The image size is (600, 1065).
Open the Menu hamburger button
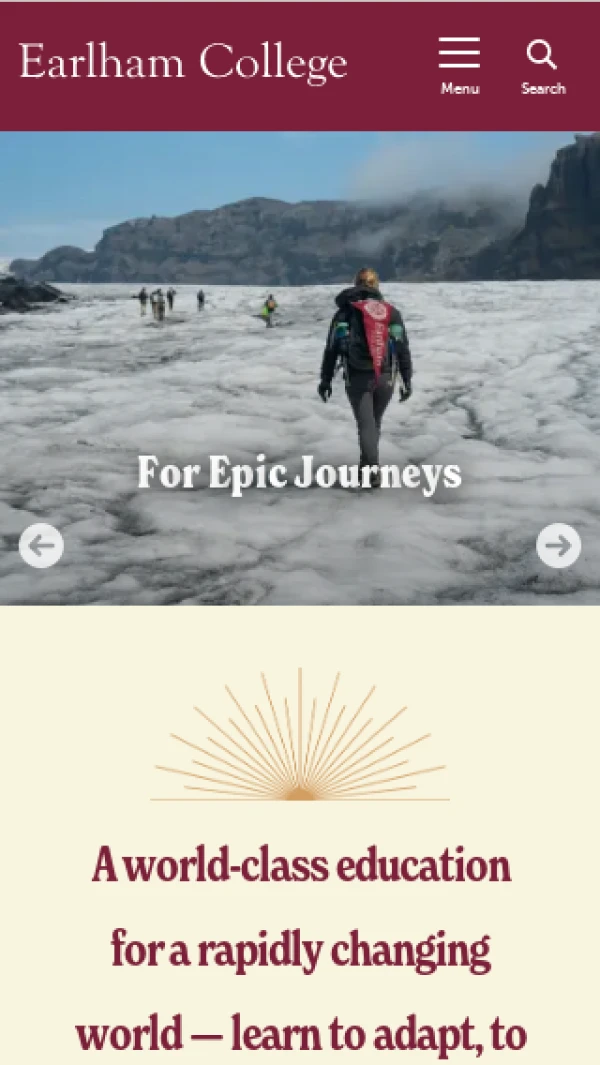459,65
